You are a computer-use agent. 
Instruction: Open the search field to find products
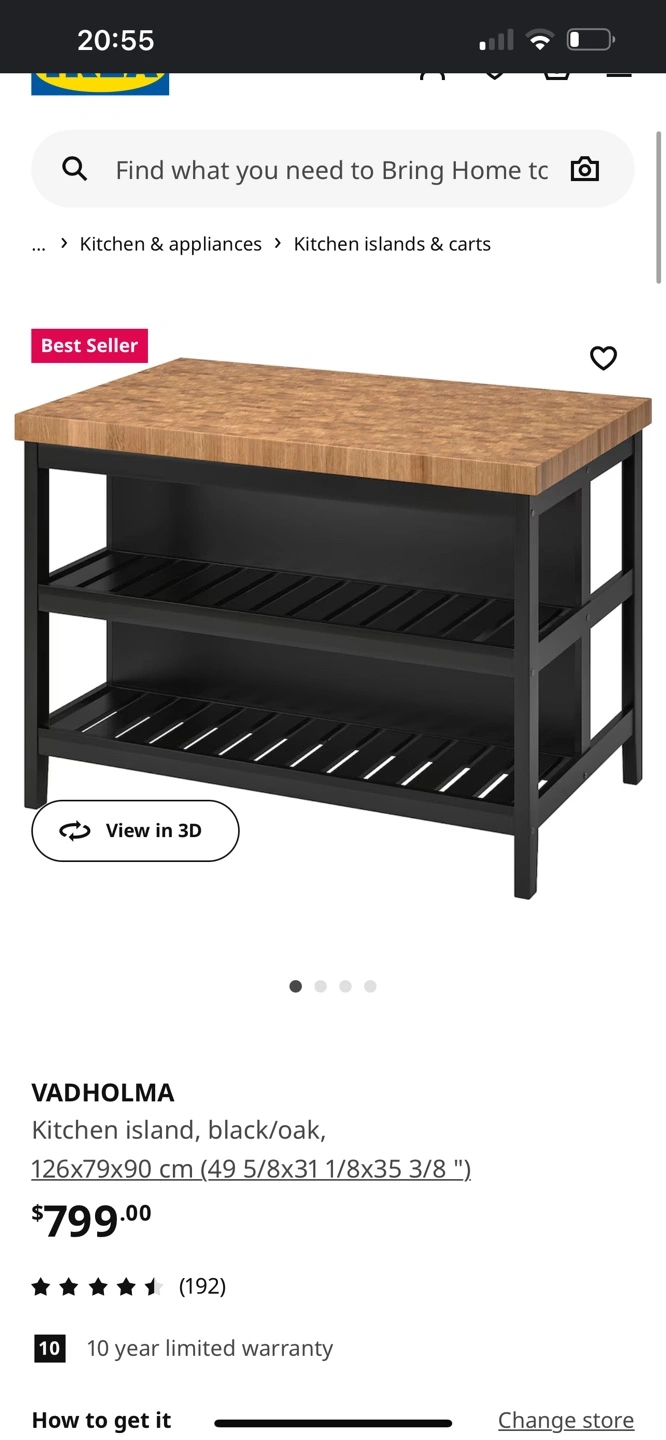click(331, 170)
